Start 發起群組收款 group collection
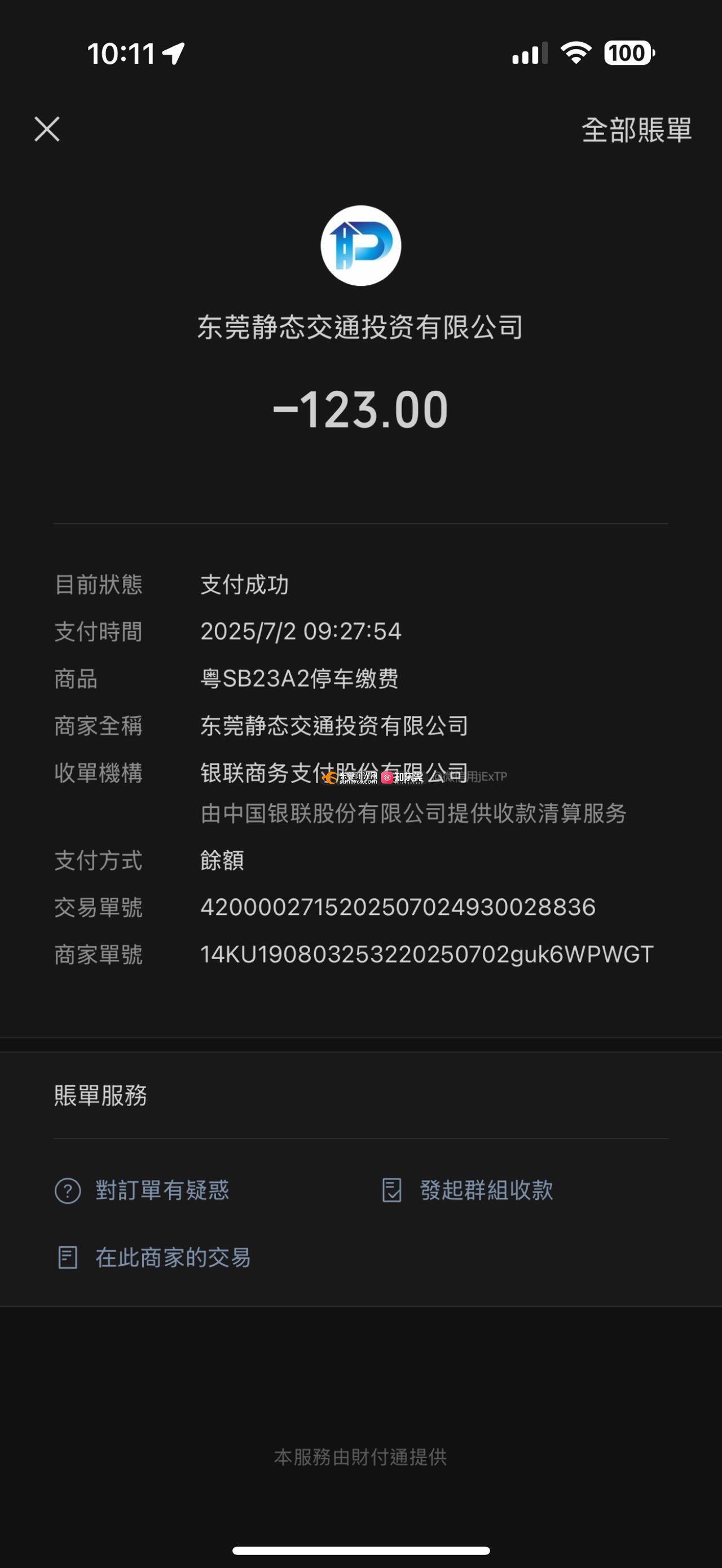This screenshot has width=722, height=1568. [x=467, y=1190]
